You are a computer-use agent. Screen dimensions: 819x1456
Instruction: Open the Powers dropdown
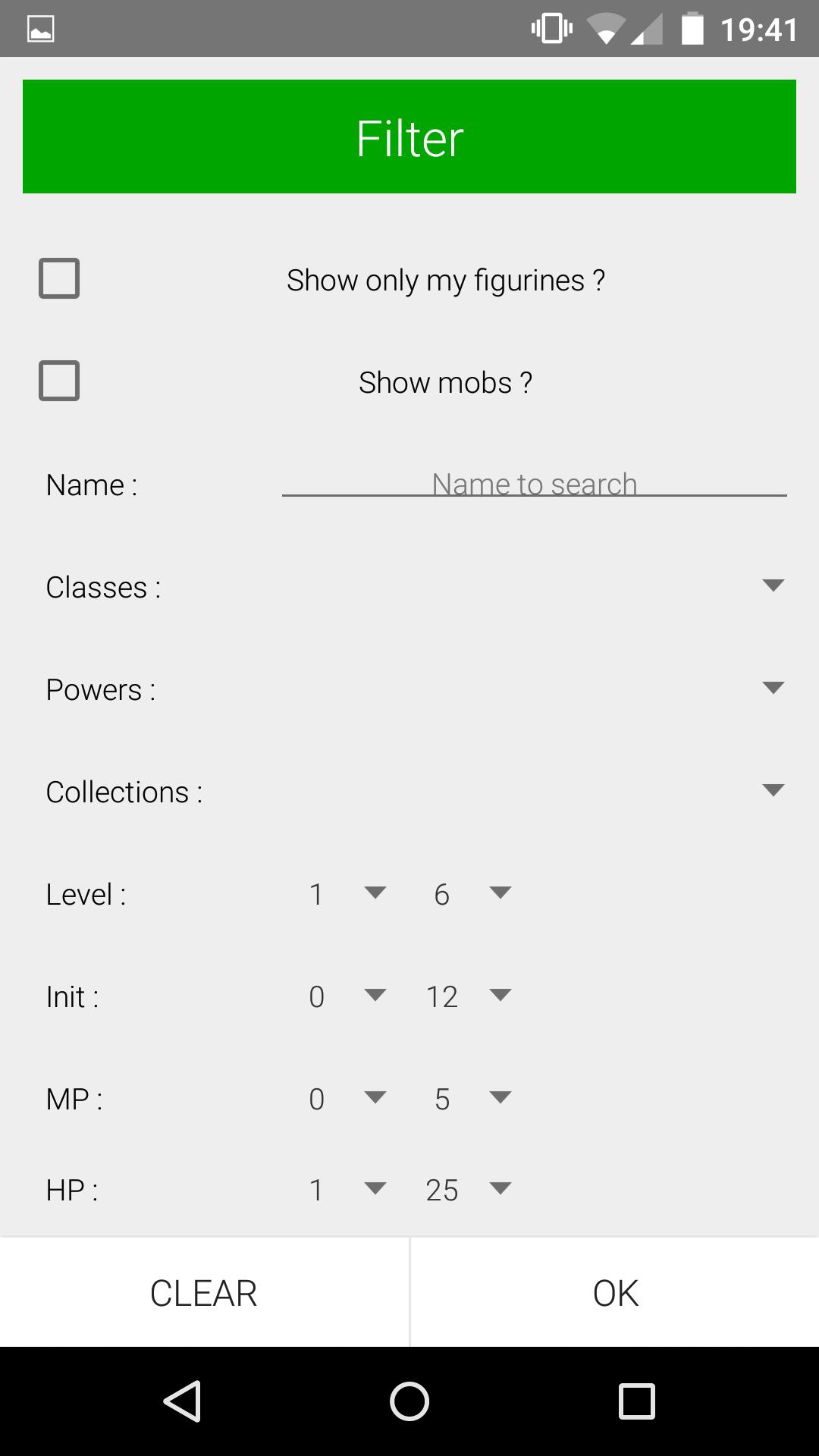(772, 689)
